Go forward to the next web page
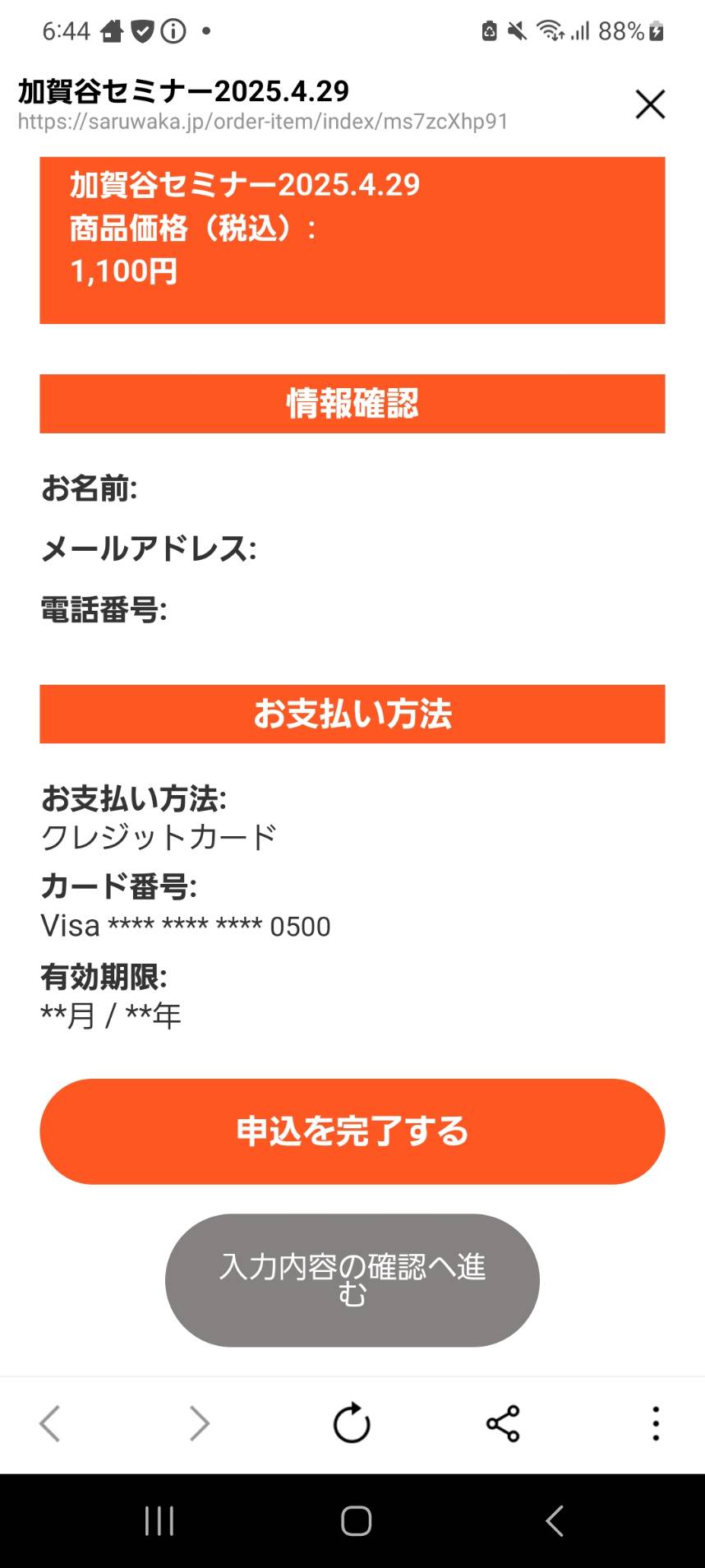The height and width of the screenshot is (1568, 705). coord(199,1423)
